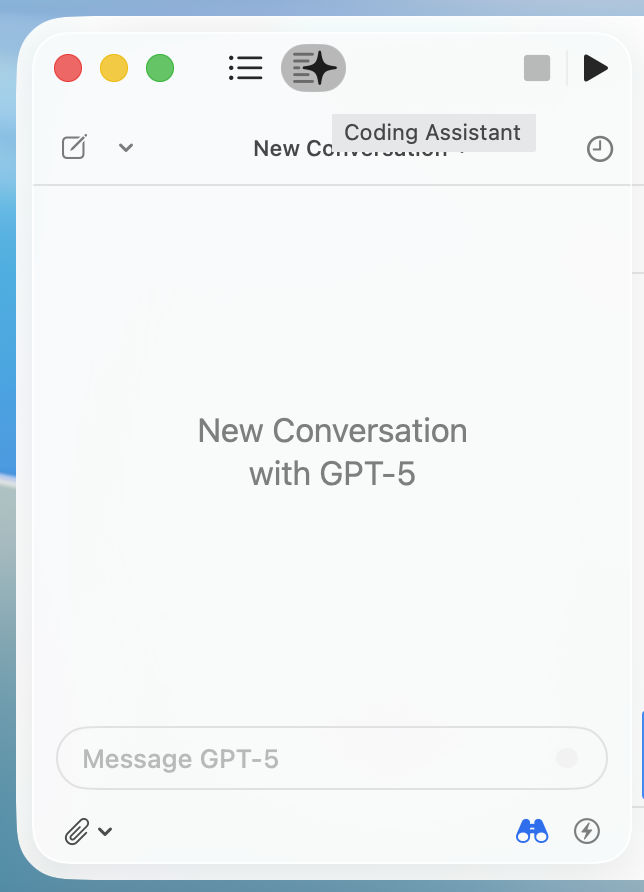Open the list view toolbar icon

click(245, 68)
